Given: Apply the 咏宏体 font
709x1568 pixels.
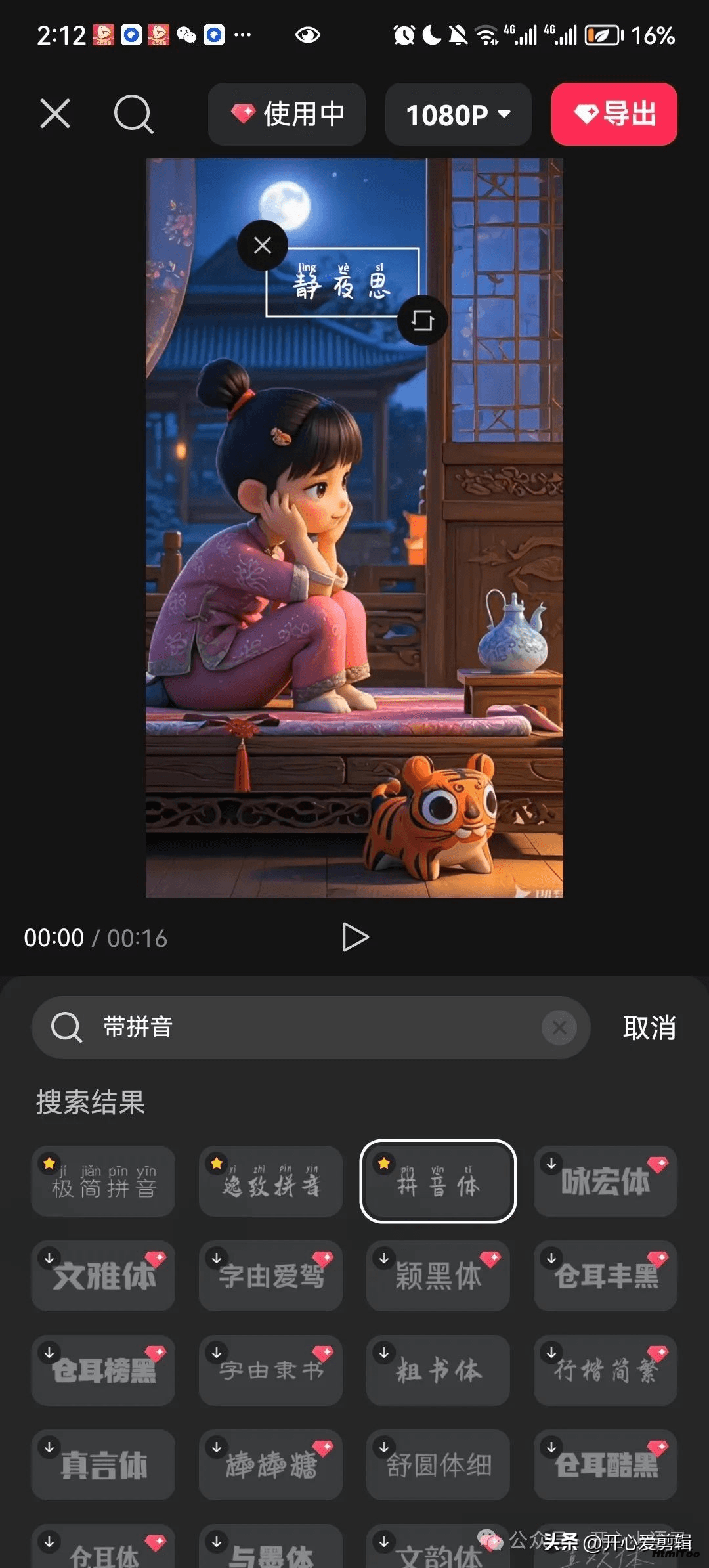Looking at the screenshot, I should [x=605, y=1181].
